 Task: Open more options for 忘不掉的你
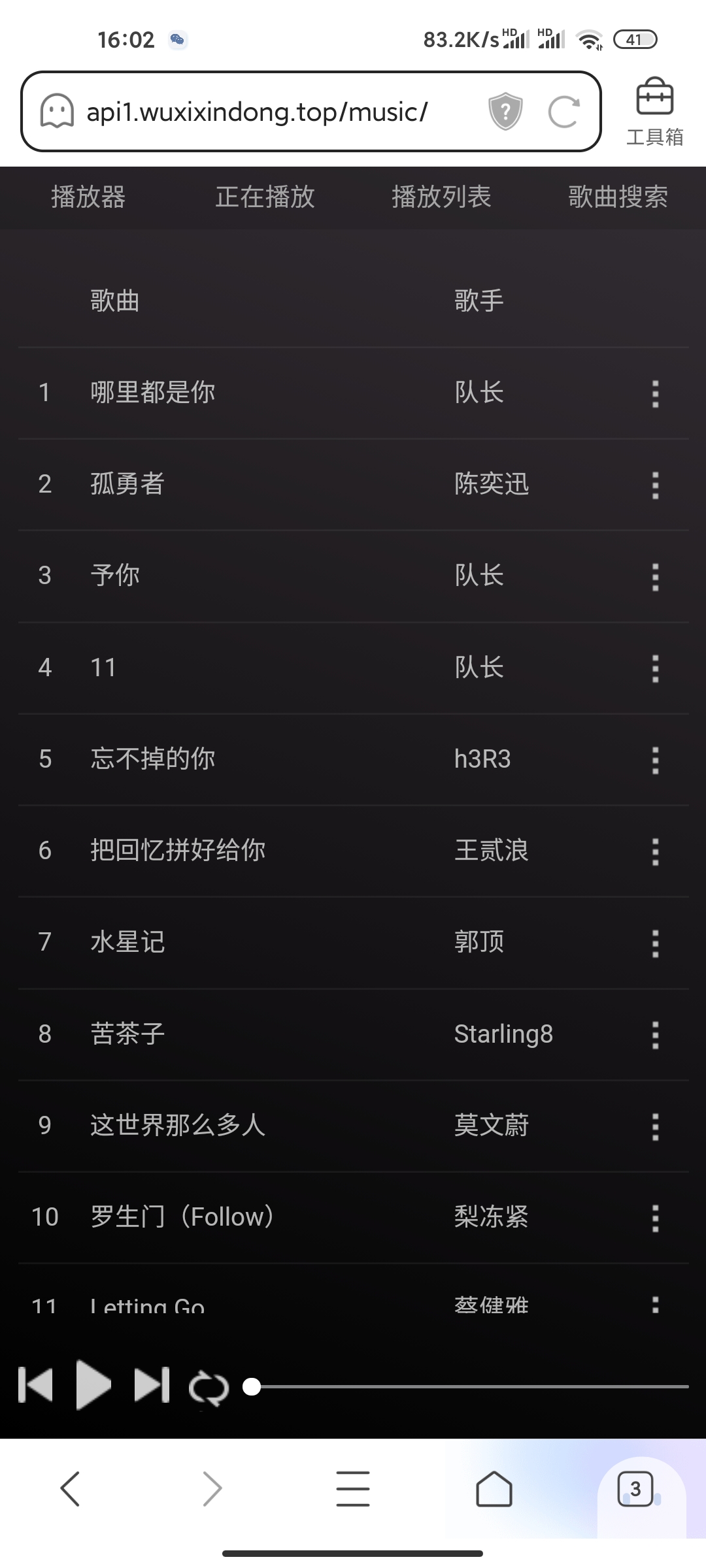(x=655, y=760)
